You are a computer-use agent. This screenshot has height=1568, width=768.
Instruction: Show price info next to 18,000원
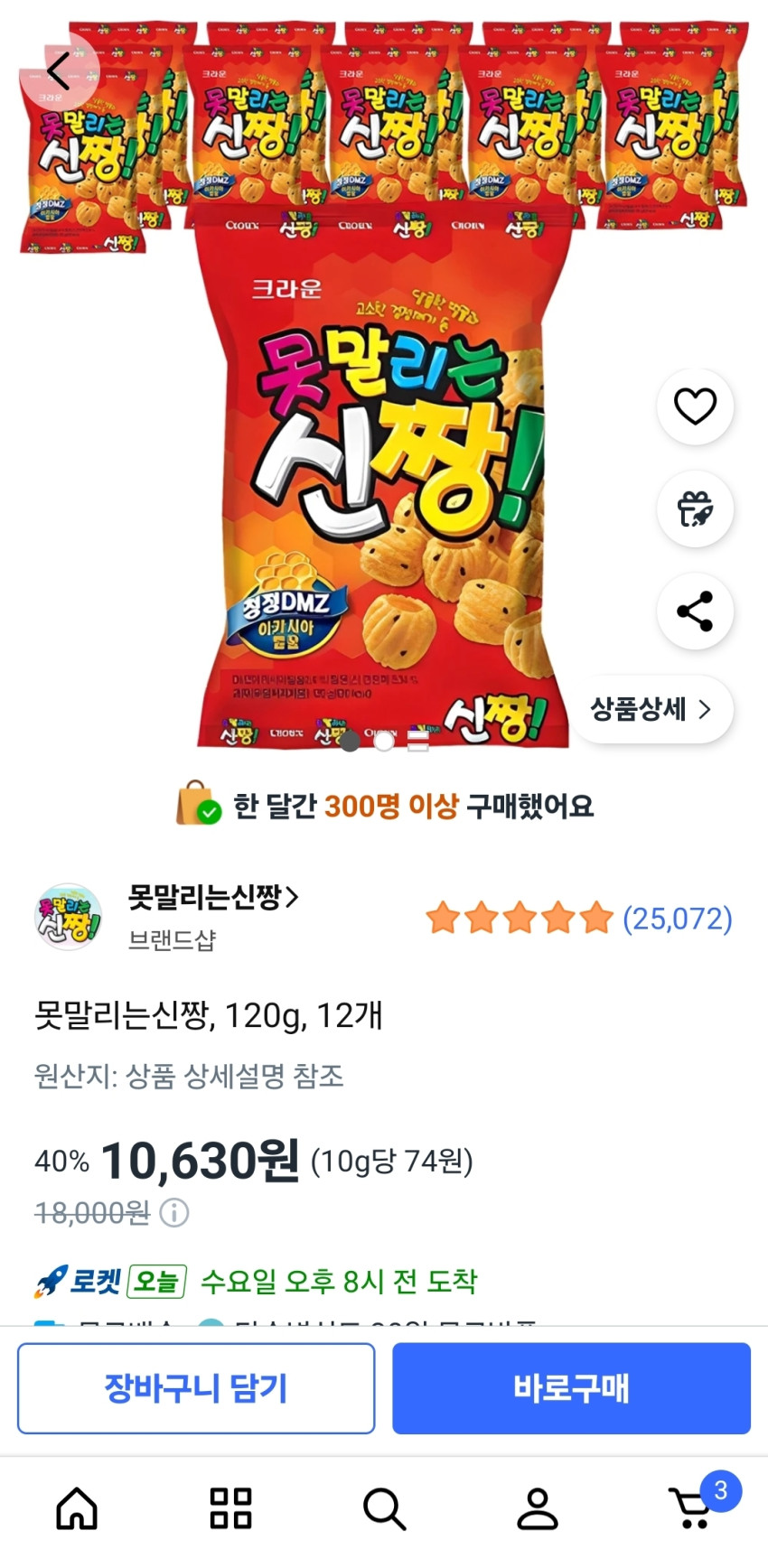point(174,1212)
